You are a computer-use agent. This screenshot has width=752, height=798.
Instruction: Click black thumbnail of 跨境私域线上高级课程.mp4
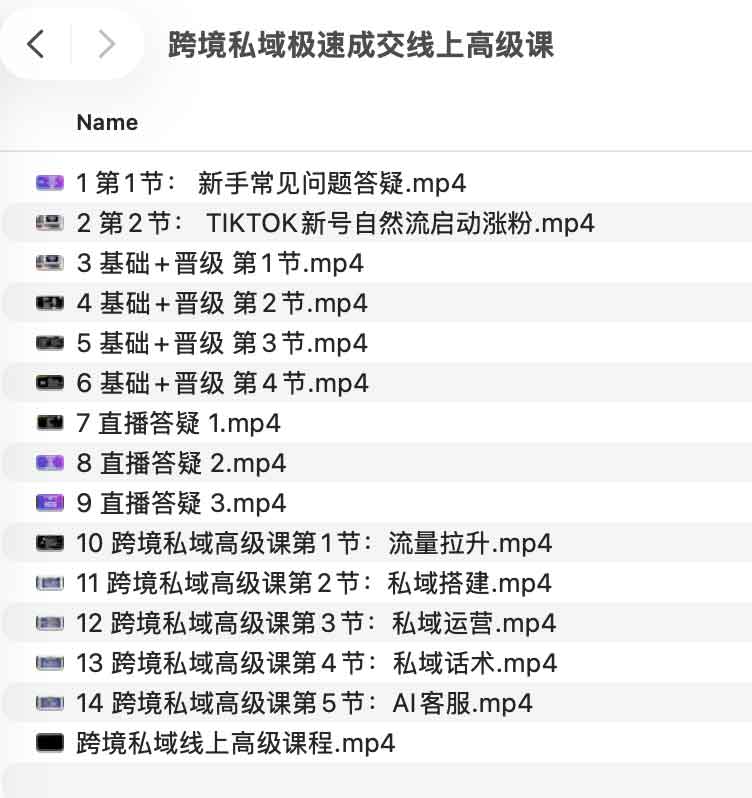(x=48, y=743)
